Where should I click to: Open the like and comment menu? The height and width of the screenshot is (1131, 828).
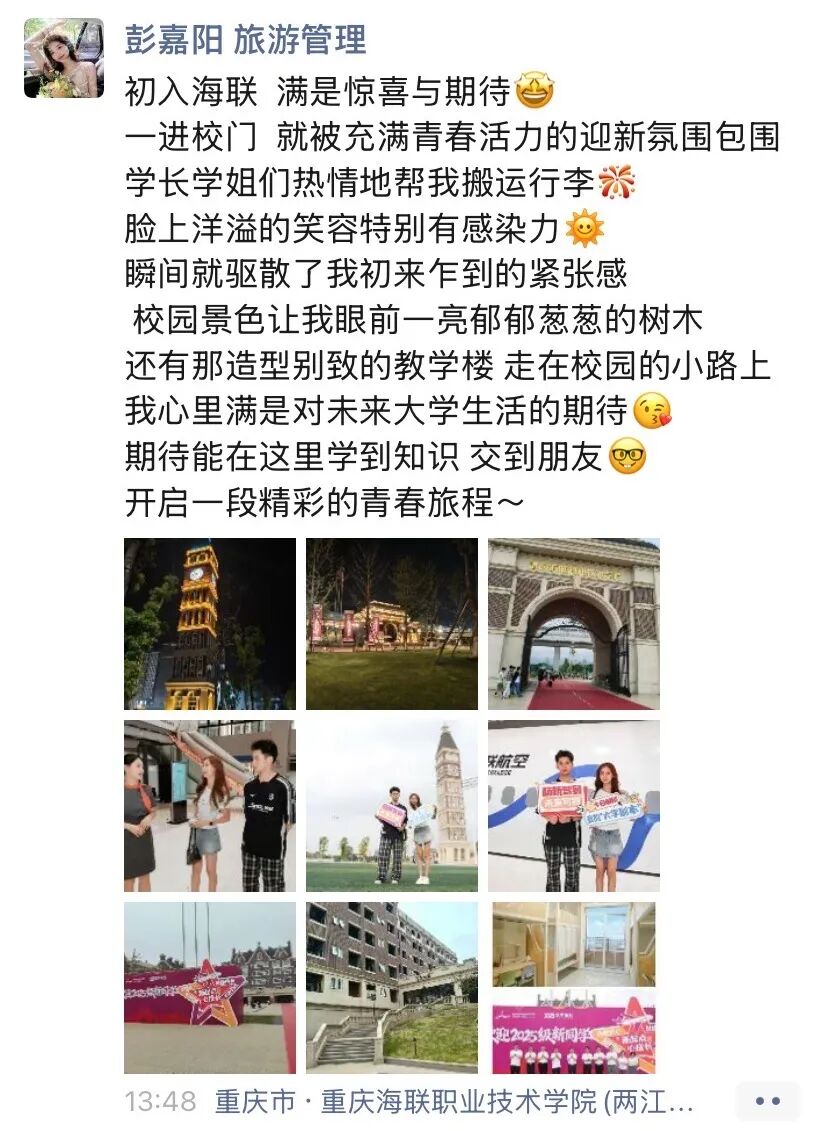768,1101
